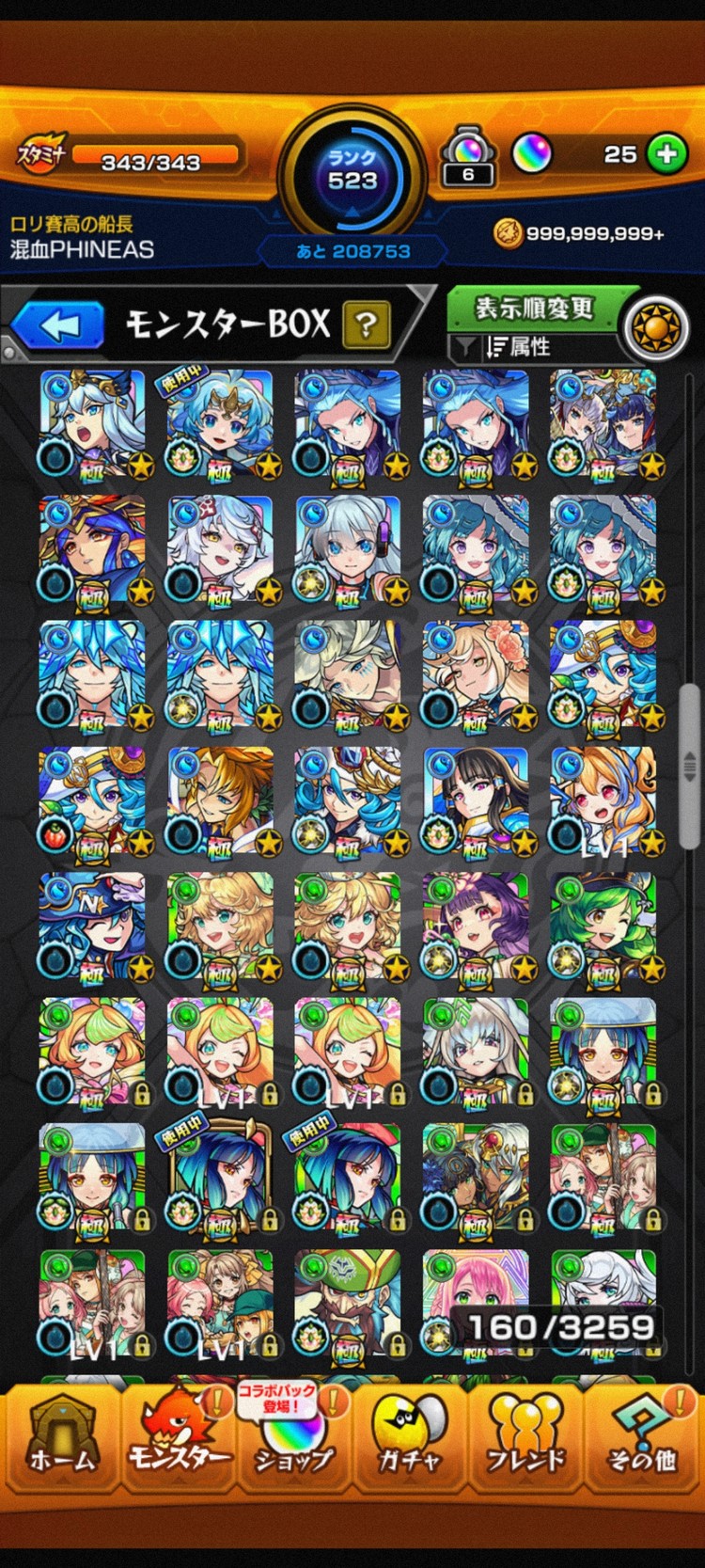Add orbs with the green plus
This screenshot has height=1568, width=705.
point(666,153)
